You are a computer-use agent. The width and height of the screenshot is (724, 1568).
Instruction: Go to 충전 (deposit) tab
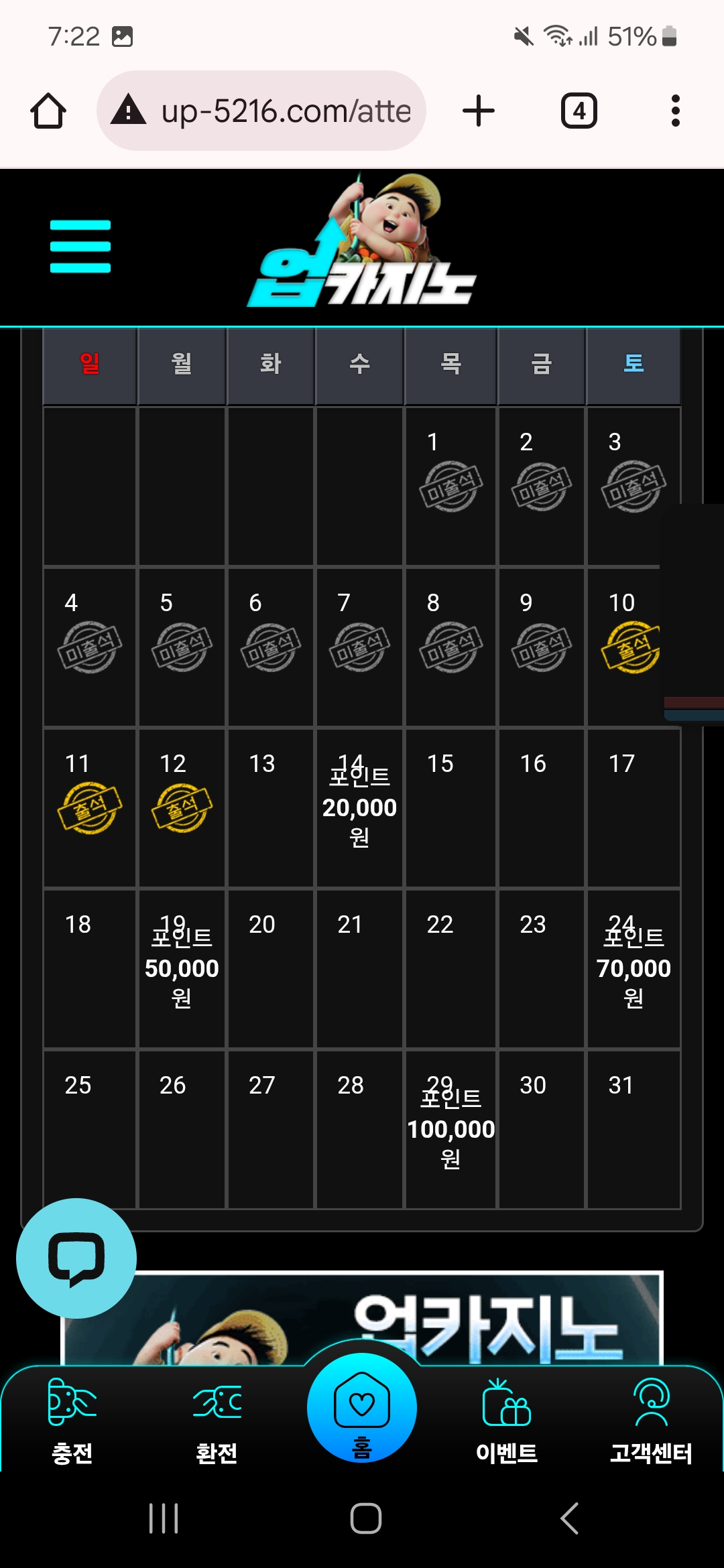(x=72, y=1419)
